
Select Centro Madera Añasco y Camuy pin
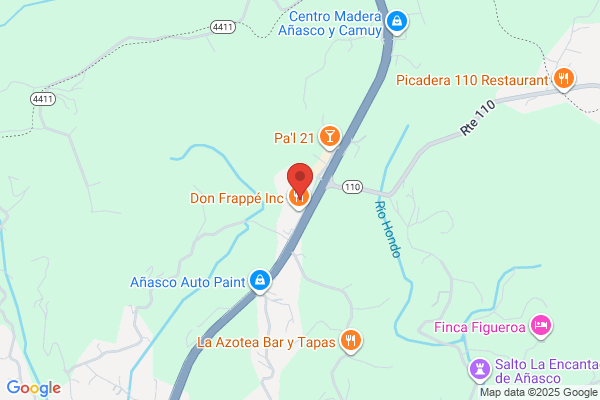pos(397,21)
